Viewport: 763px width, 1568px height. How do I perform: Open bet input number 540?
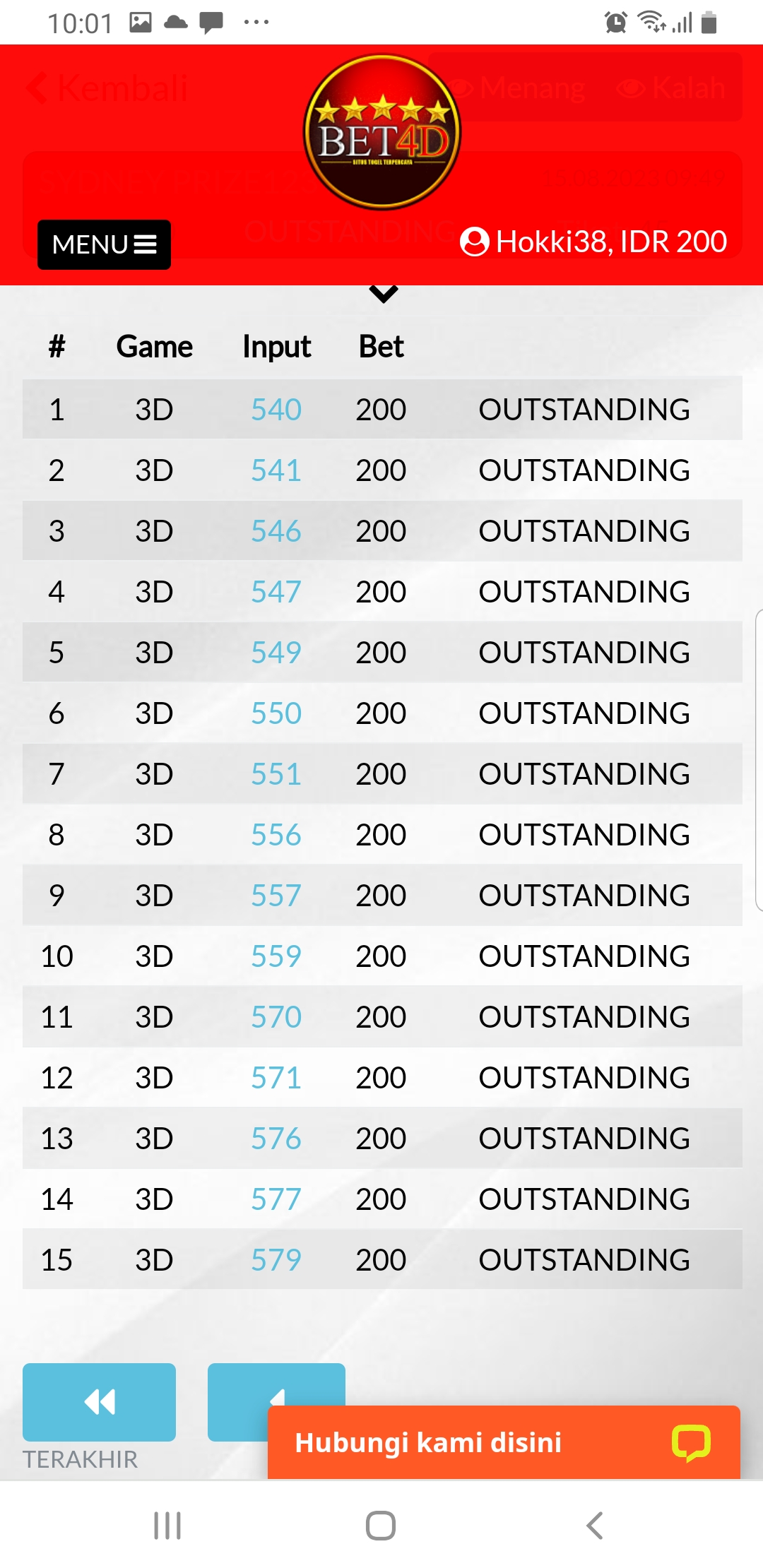coord(276,410)
